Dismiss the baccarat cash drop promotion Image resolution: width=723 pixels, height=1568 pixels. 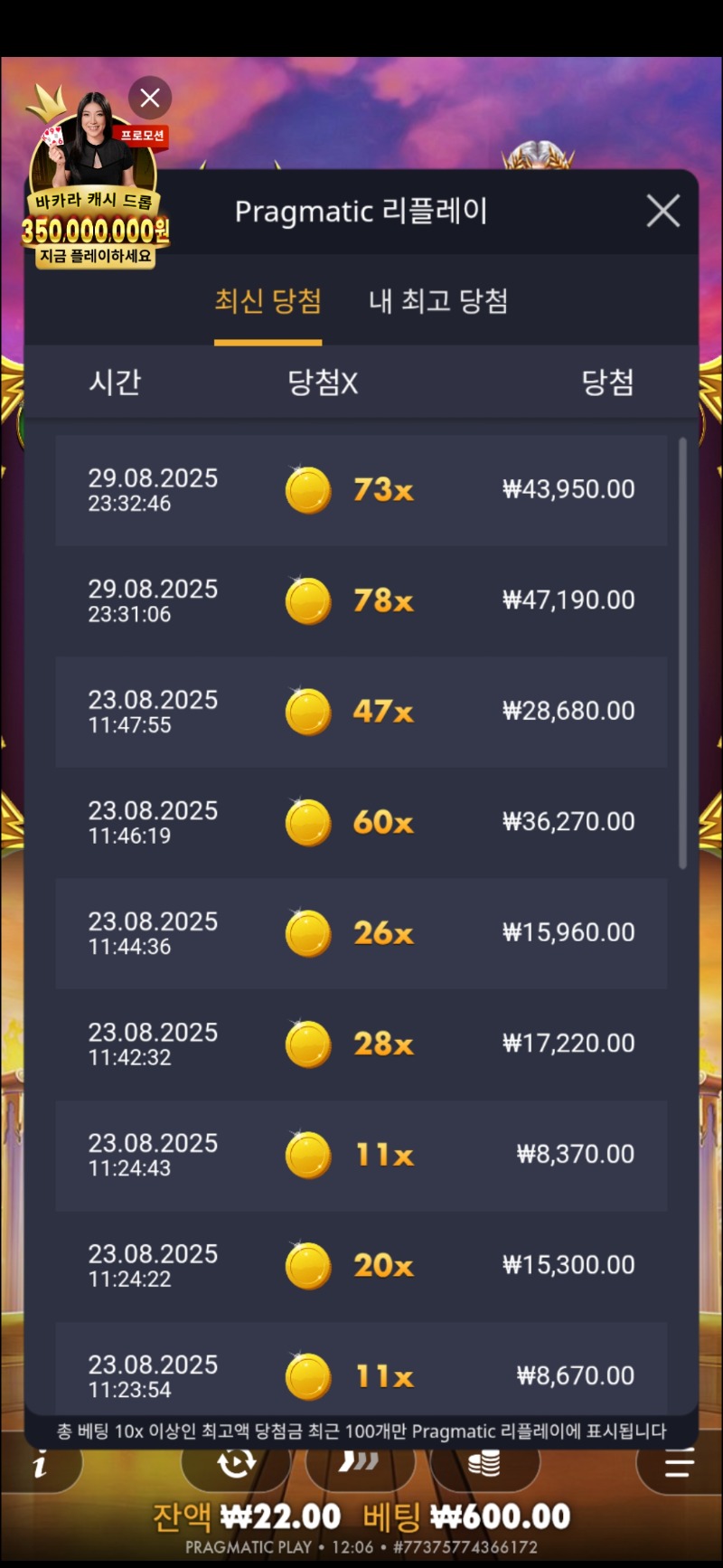(x=150, y=98)
